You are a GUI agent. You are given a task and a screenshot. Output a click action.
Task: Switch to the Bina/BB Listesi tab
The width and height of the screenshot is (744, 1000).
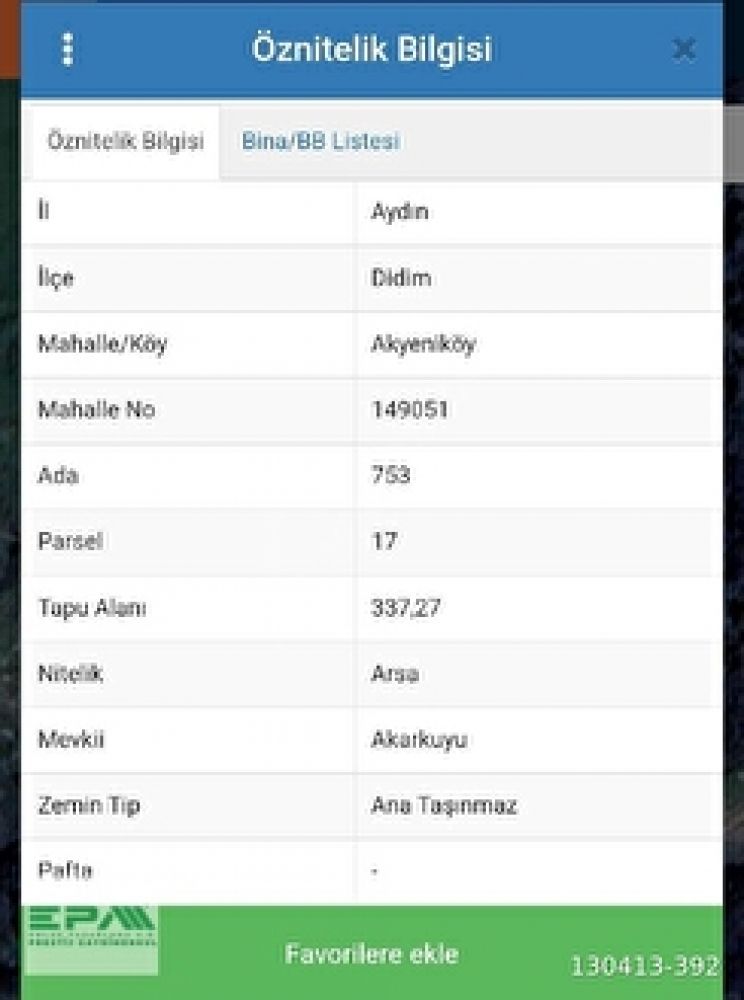[320, 141]
